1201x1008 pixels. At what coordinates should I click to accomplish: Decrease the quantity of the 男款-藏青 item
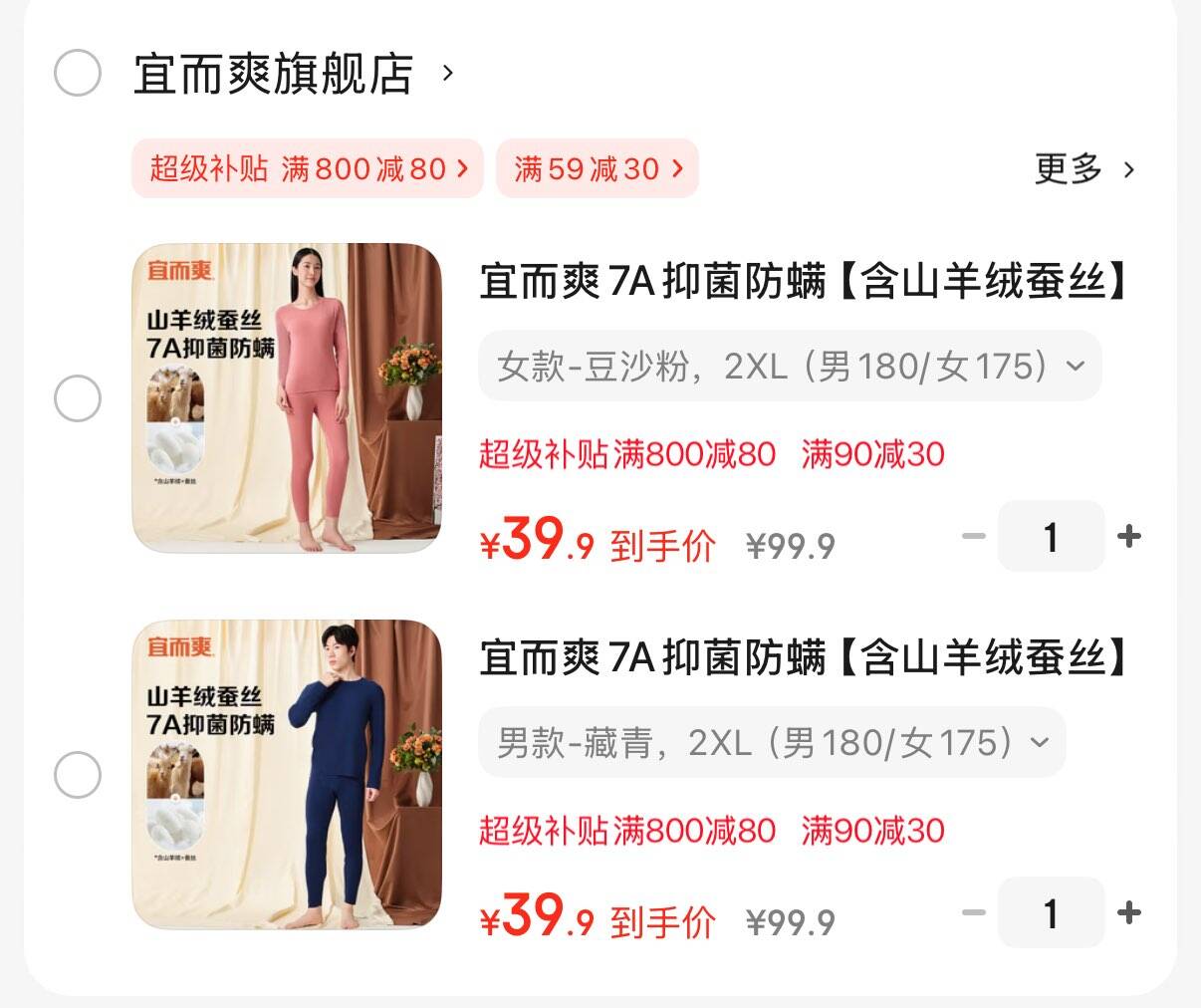(973, 912)
